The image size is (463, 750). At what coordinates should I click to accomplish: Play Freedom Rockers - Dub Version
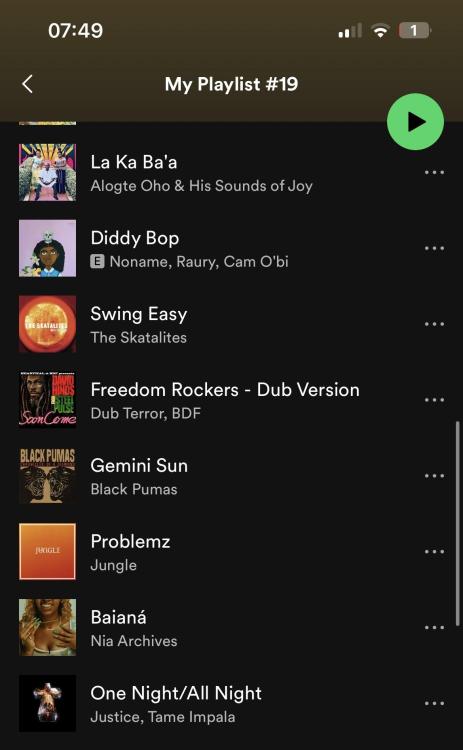click(x=208, y=400)
